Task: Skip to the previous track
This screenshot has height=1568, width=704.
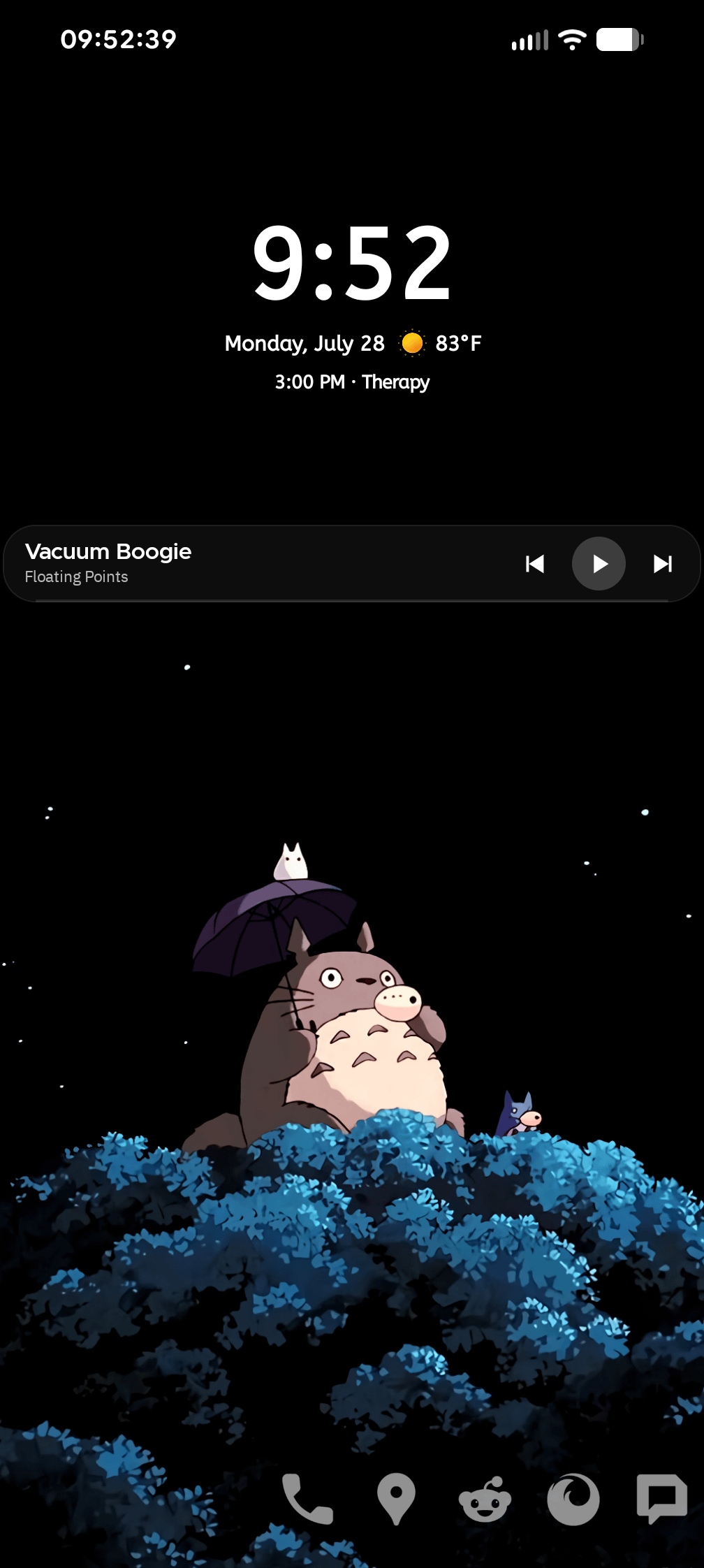Action: click(535, 563)
